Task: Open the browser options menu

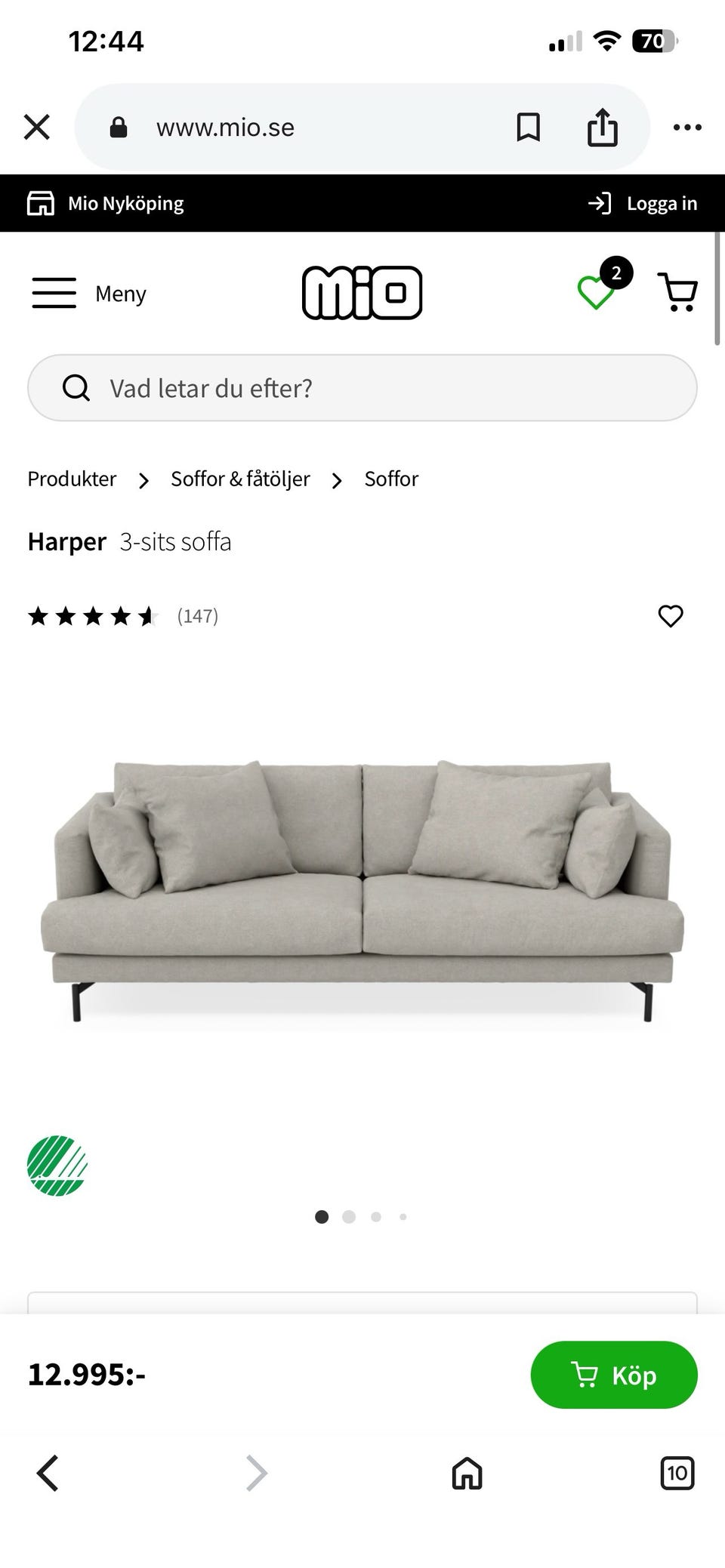Action: click(687, 126)
